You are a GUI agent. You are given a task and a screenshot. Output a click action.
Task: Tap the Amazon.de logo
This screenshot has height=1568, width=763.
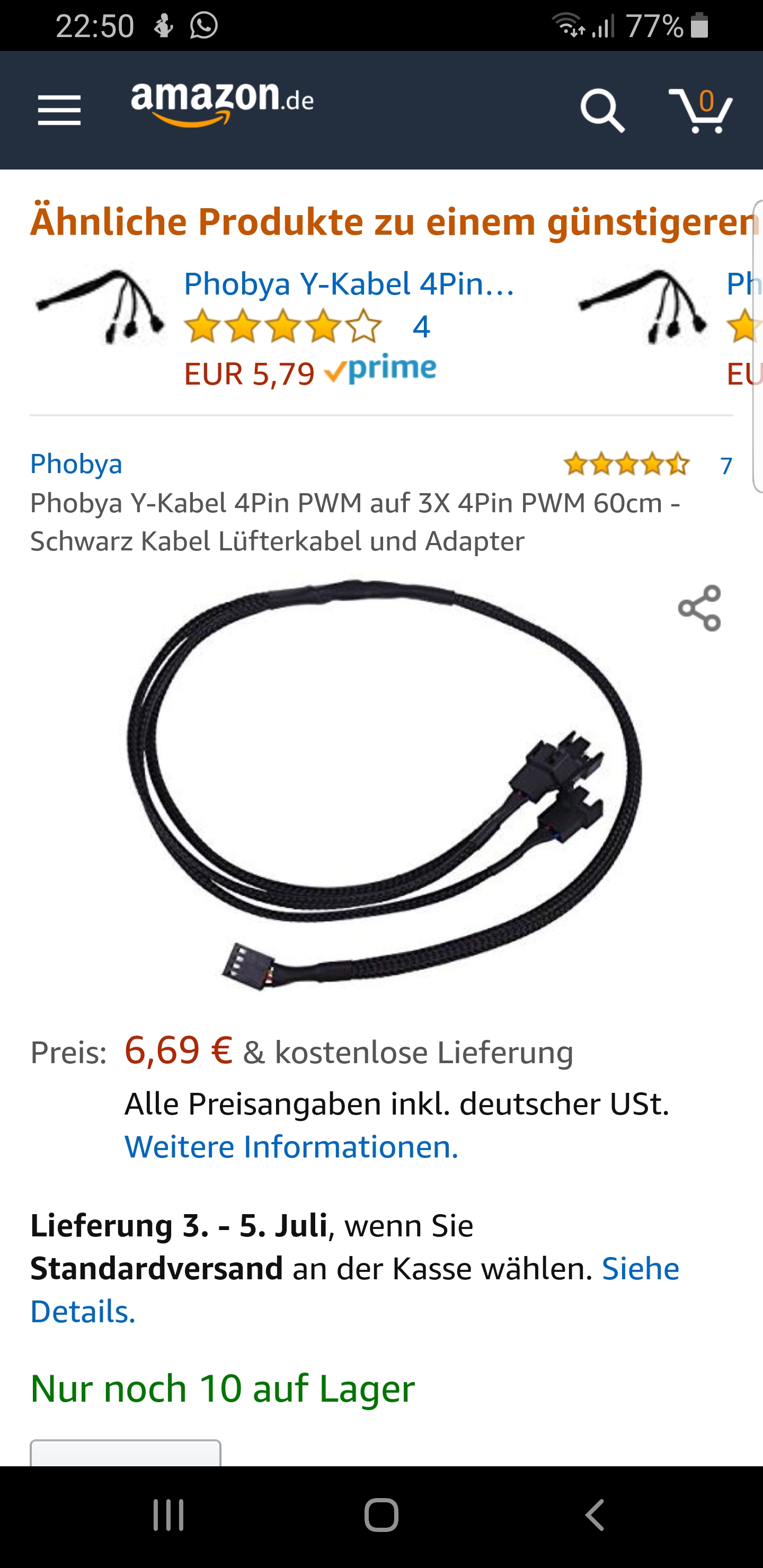coord(222,103)
